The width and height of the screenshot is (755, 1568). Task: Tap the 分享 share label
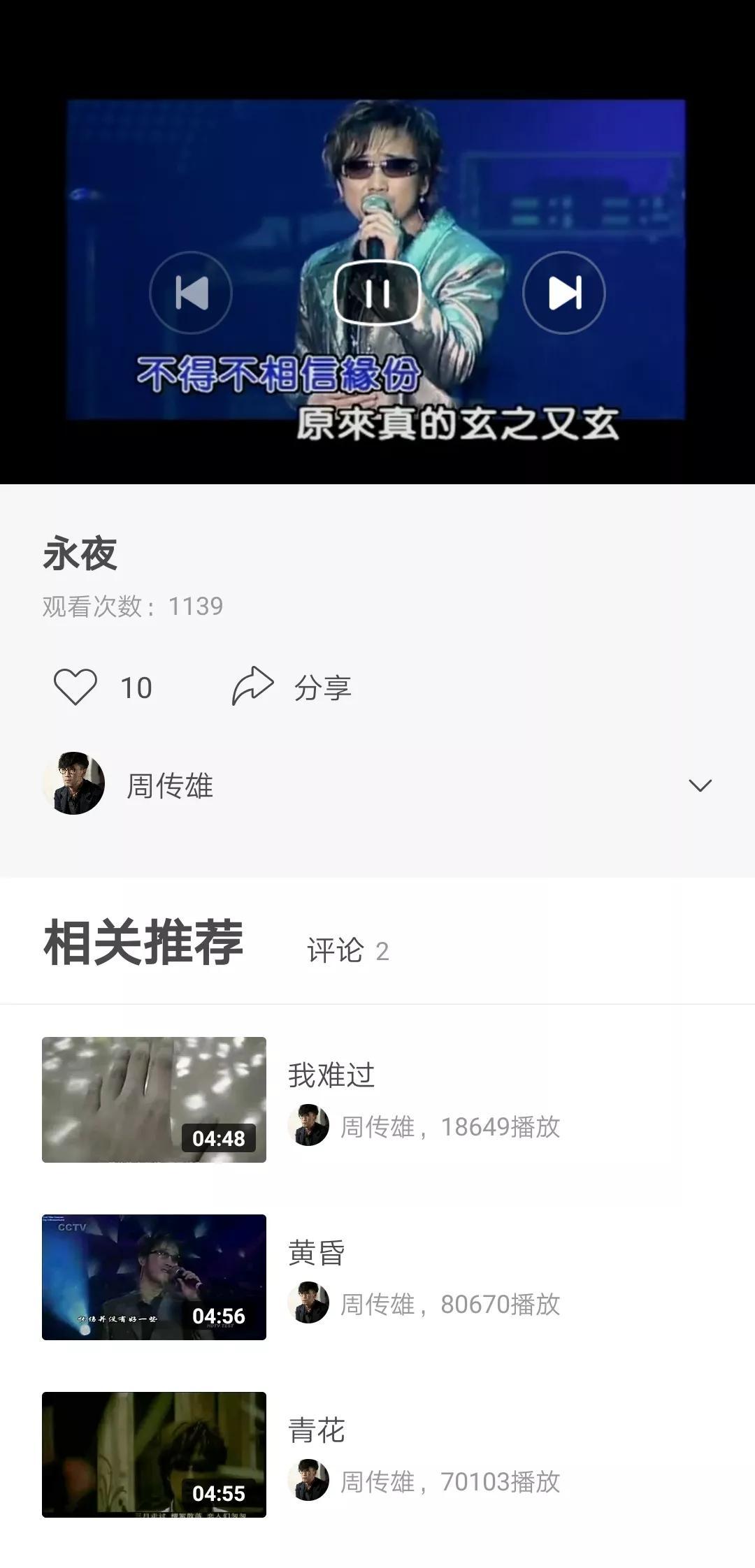[322, 688]
